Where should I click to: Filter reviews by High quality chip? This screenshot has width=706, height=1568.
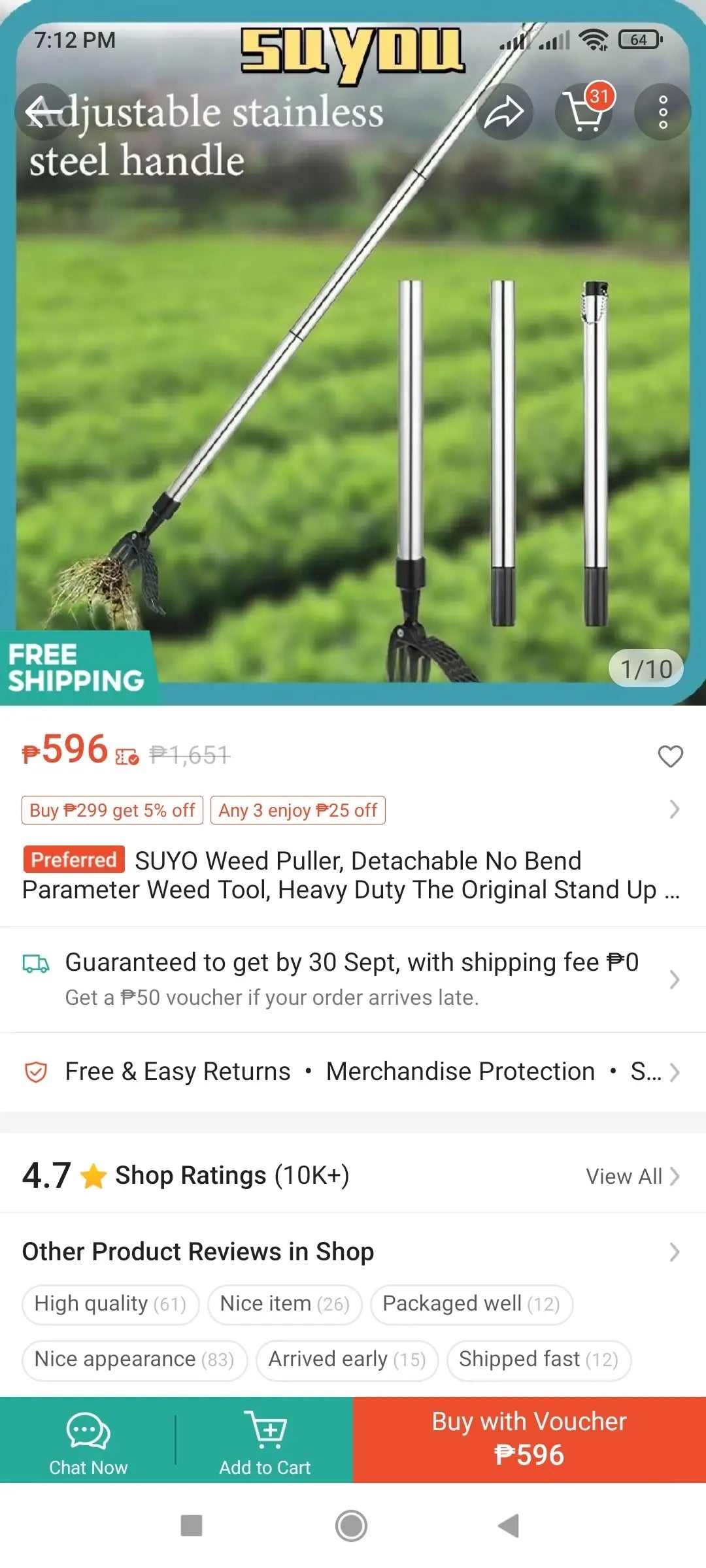coord(110,1304)
